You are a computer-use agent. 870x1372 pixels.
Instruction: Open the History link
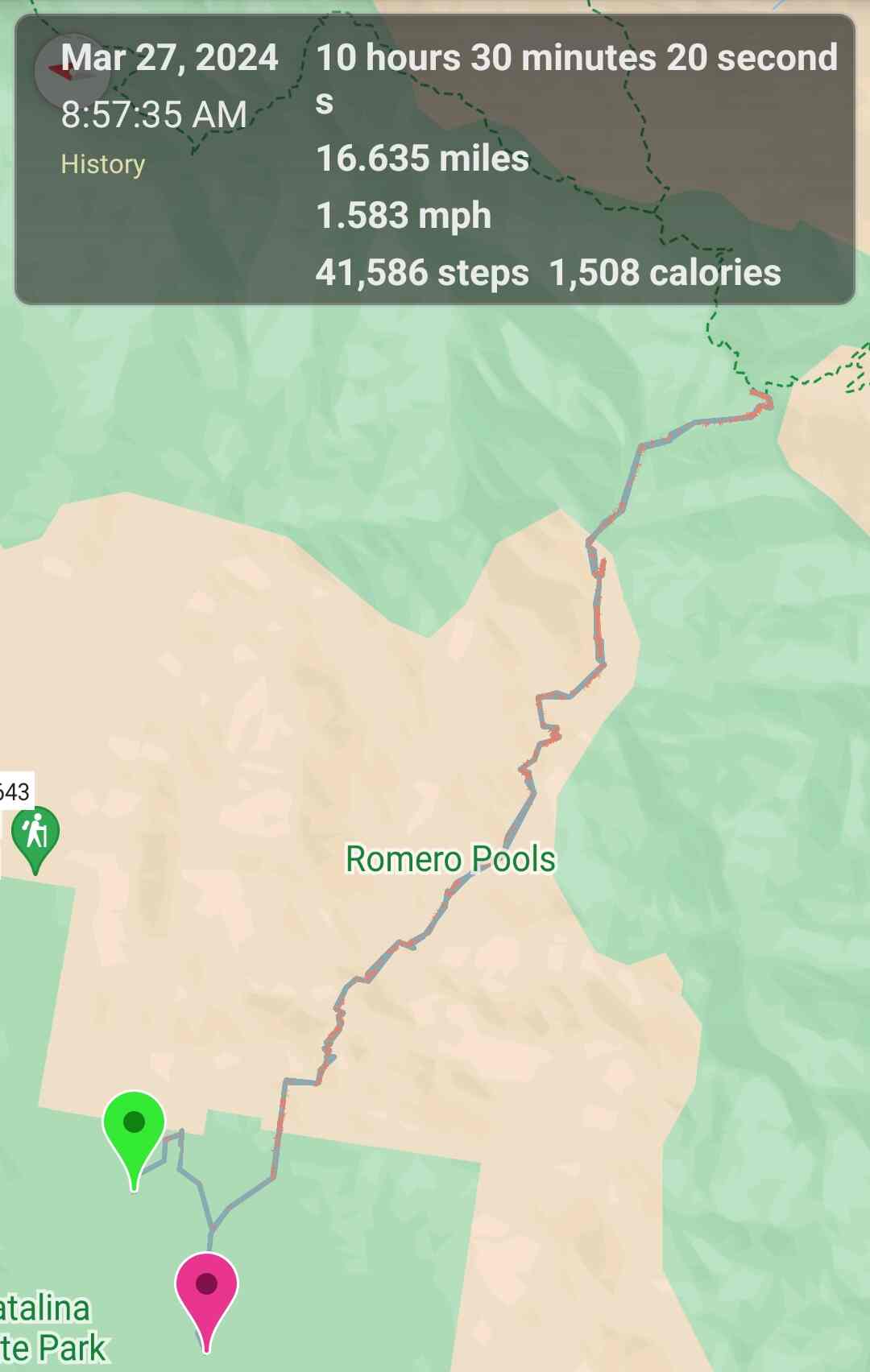tap(103, 164)
